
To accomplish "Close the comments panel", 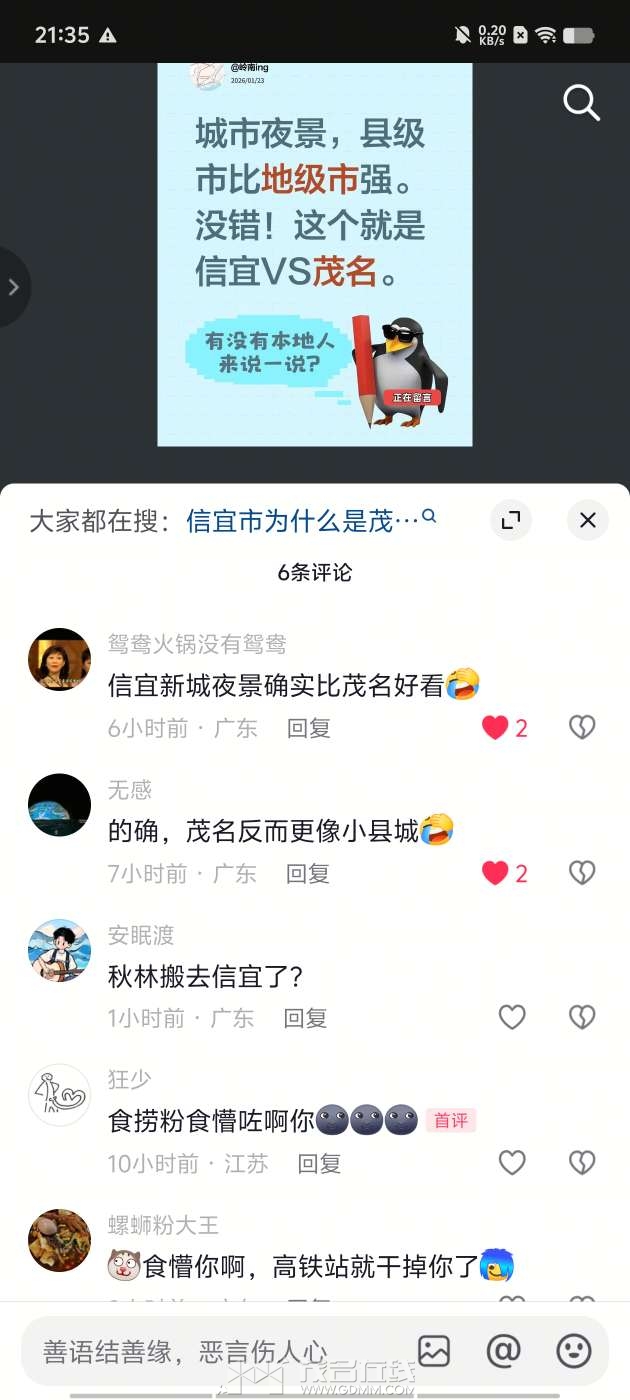I will pos(588,520).
